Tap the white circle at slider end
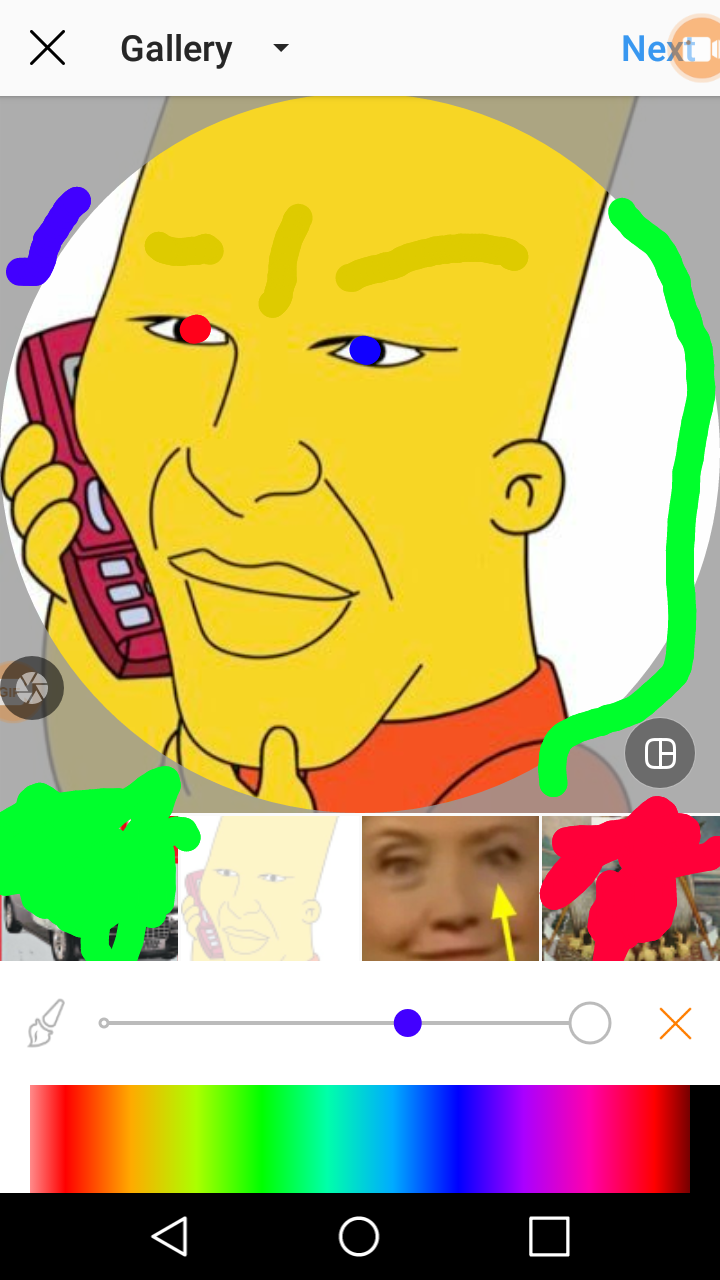 pos(589,1022)
